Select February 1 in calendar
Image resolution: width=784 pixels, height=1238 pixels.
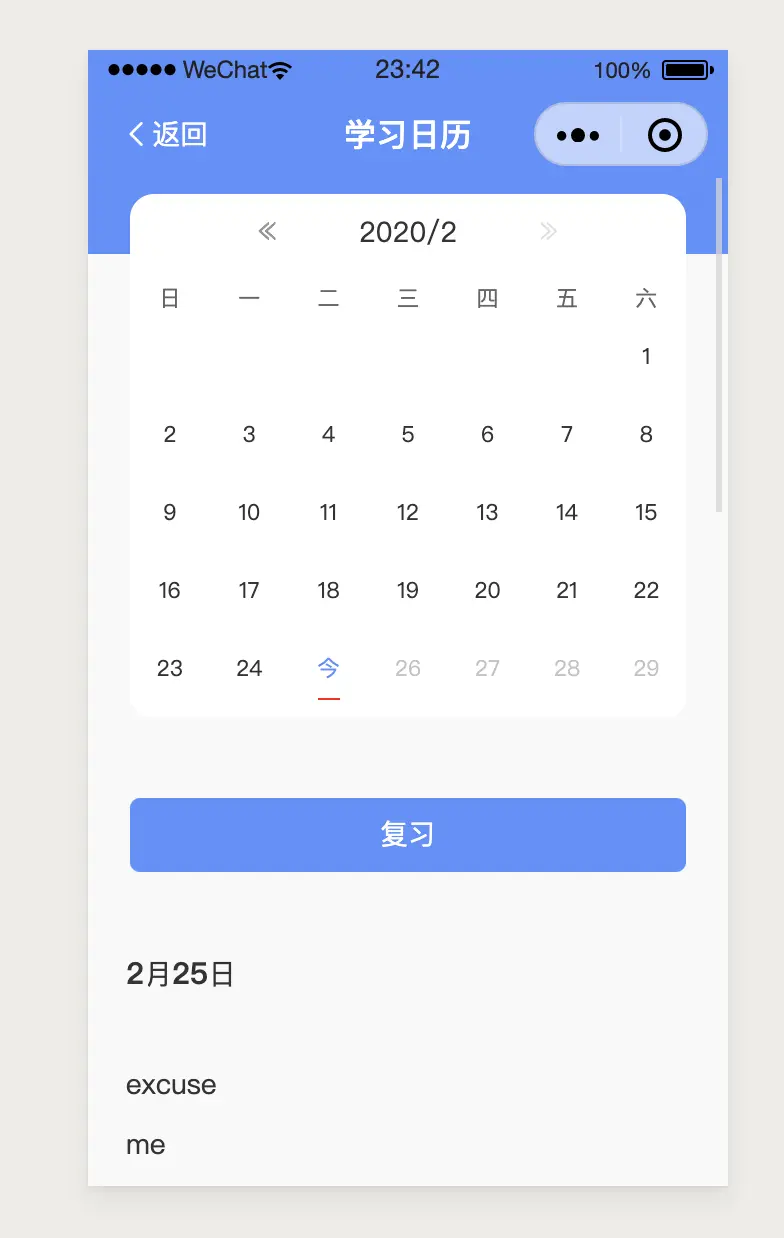pyautogui.click(x=646, y=356)
